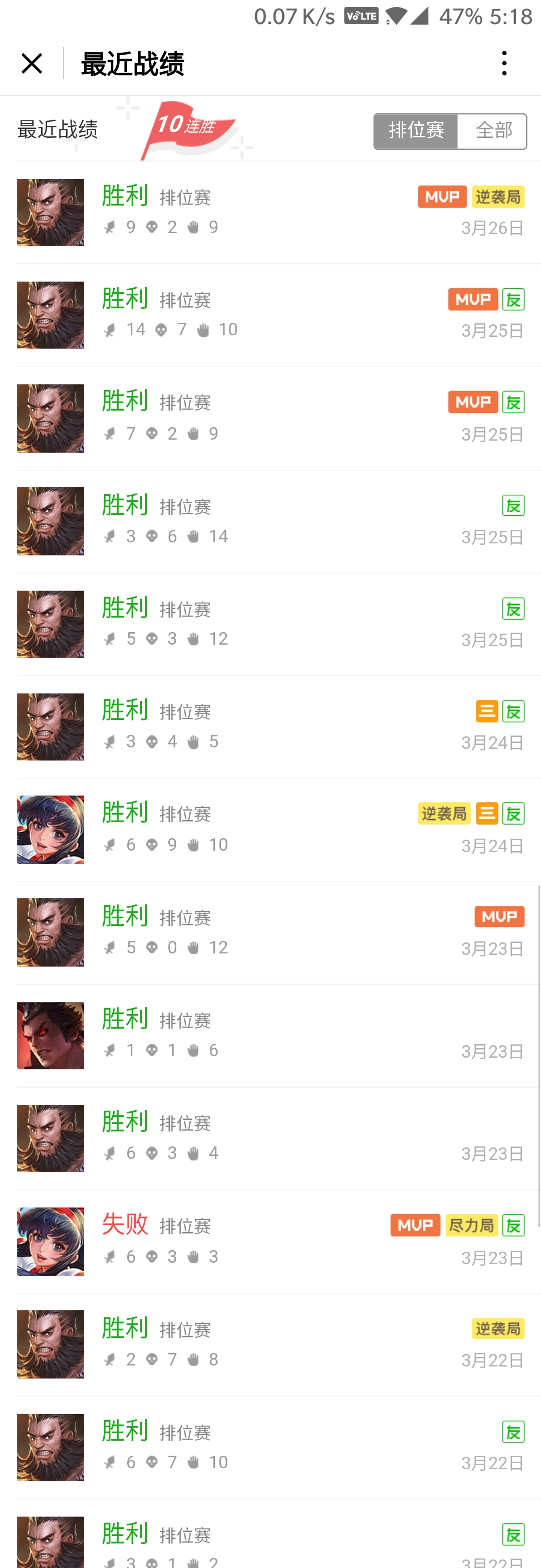Screen dimensions: 541x1568
Task: Select the 排位赛 filter
Action: (416, 131)
